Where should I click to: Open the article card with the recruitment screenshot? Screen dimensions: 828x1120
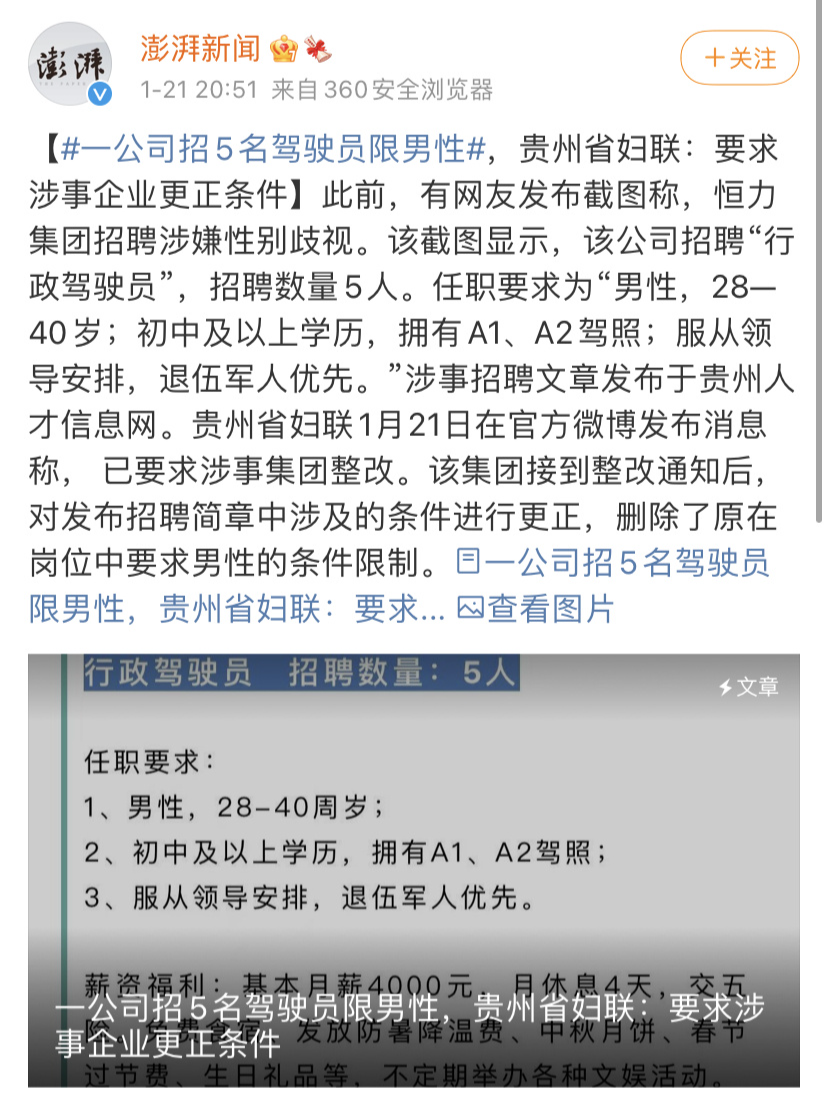[413, 870]
